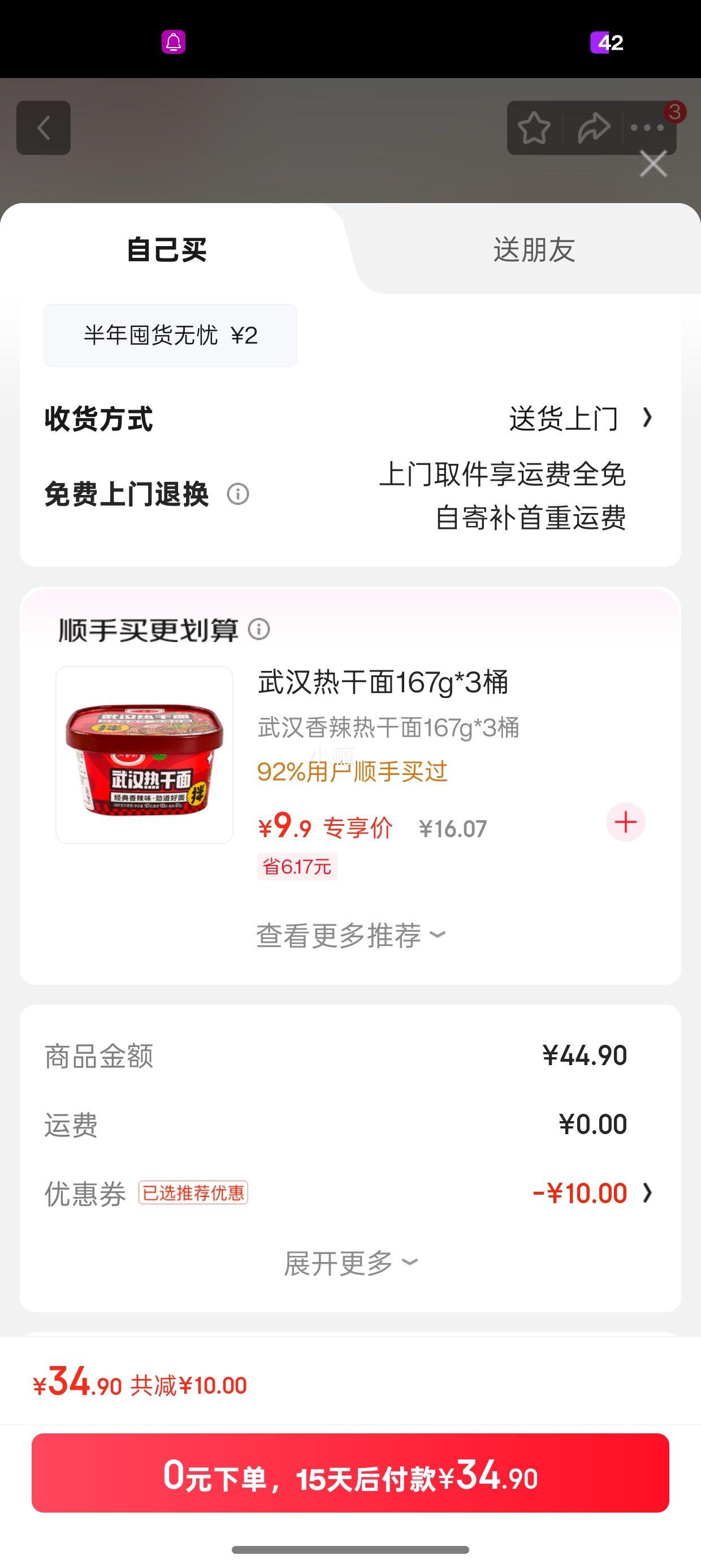701x1568 pixels.
Task: Expand 展开更多 price details
Action: (x=350, y=1263)
